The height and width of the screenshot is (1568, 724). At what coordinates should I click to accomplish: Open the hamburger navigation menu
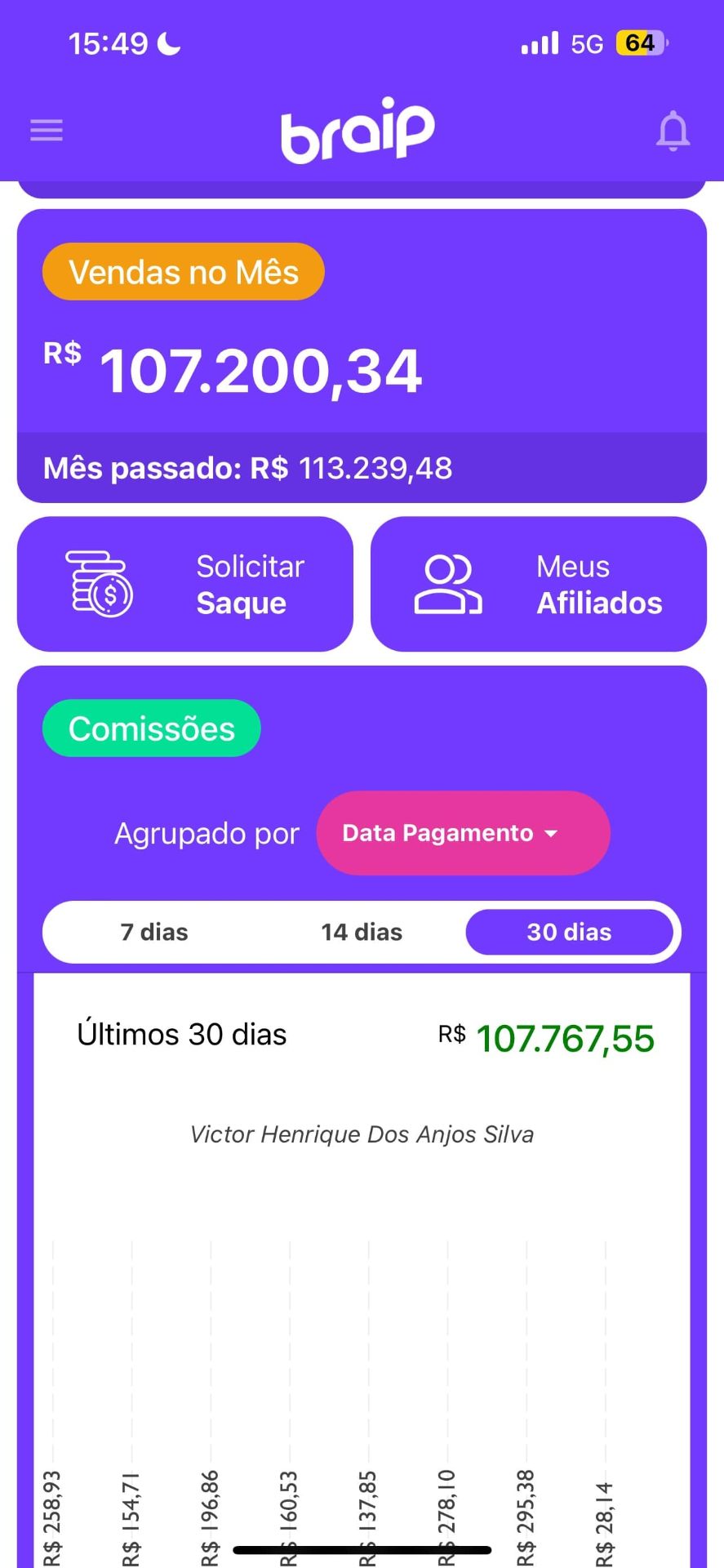tap(46, 130)
